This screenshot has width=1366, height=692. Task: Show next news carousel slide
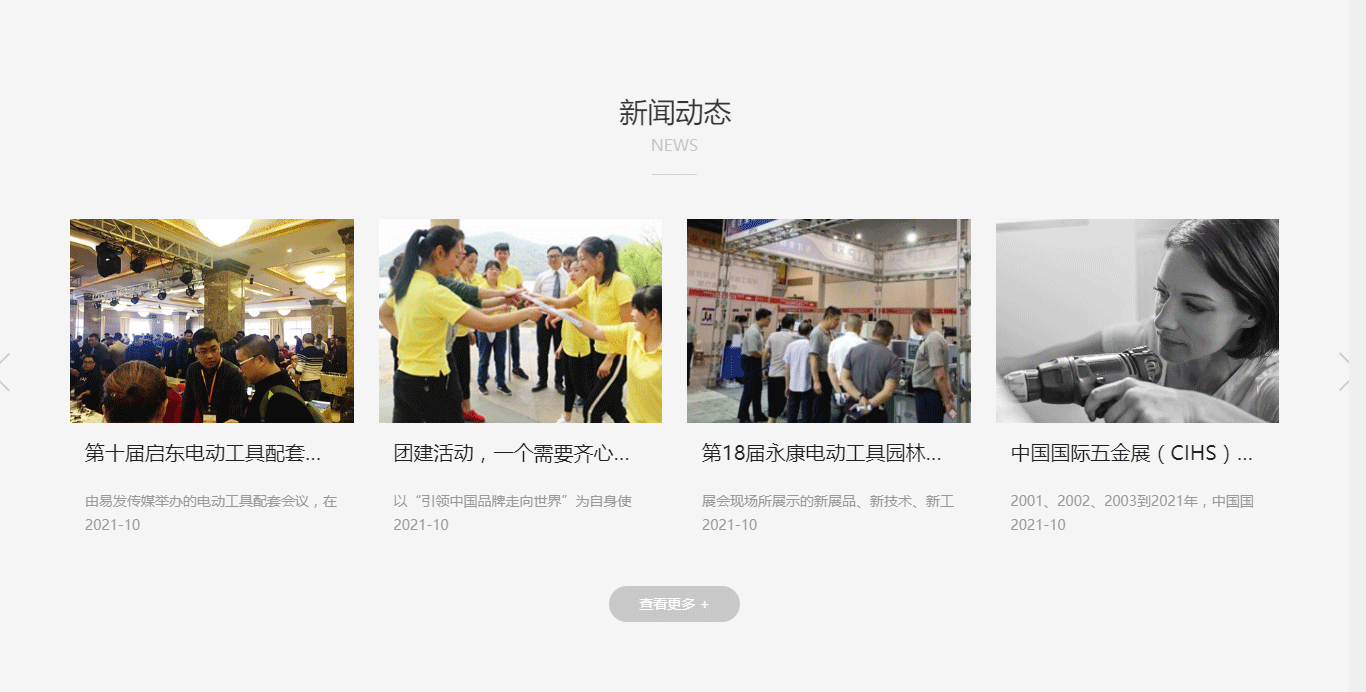[1343, 371]
